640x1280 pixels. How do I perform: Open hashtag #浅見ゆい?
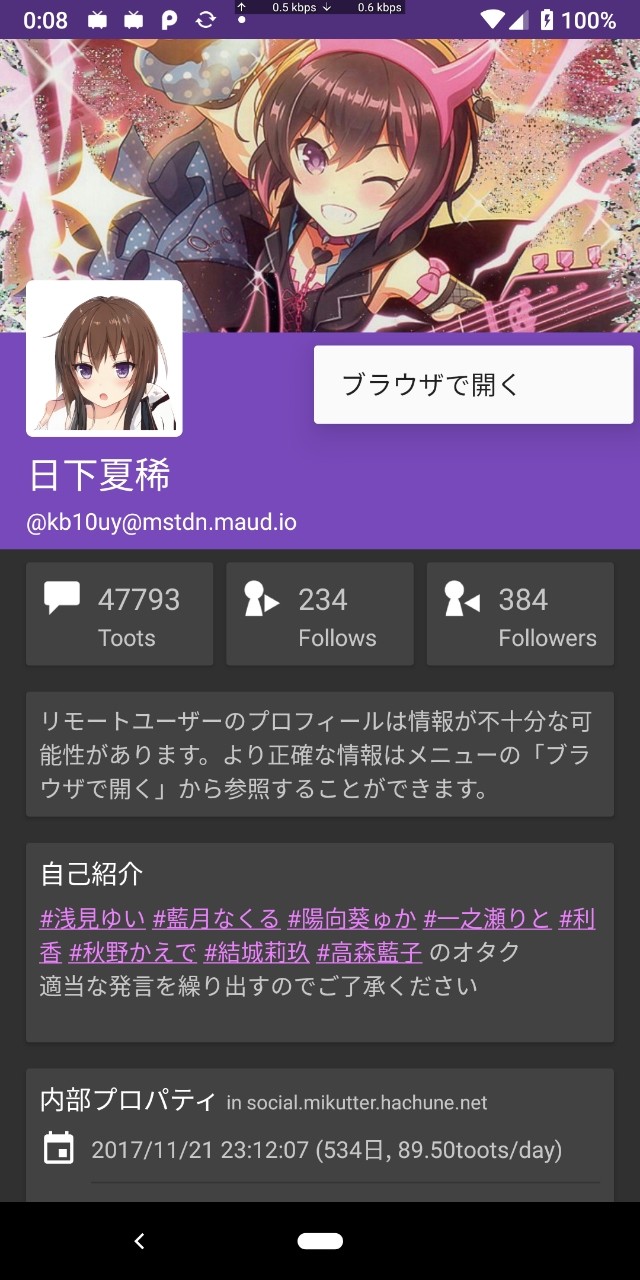pos(93,919)
